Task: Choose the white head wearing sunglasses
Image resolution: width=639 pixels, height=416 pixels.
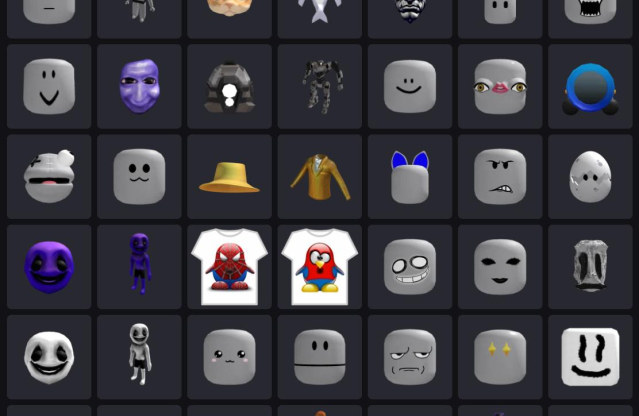Action: [49, 177]
